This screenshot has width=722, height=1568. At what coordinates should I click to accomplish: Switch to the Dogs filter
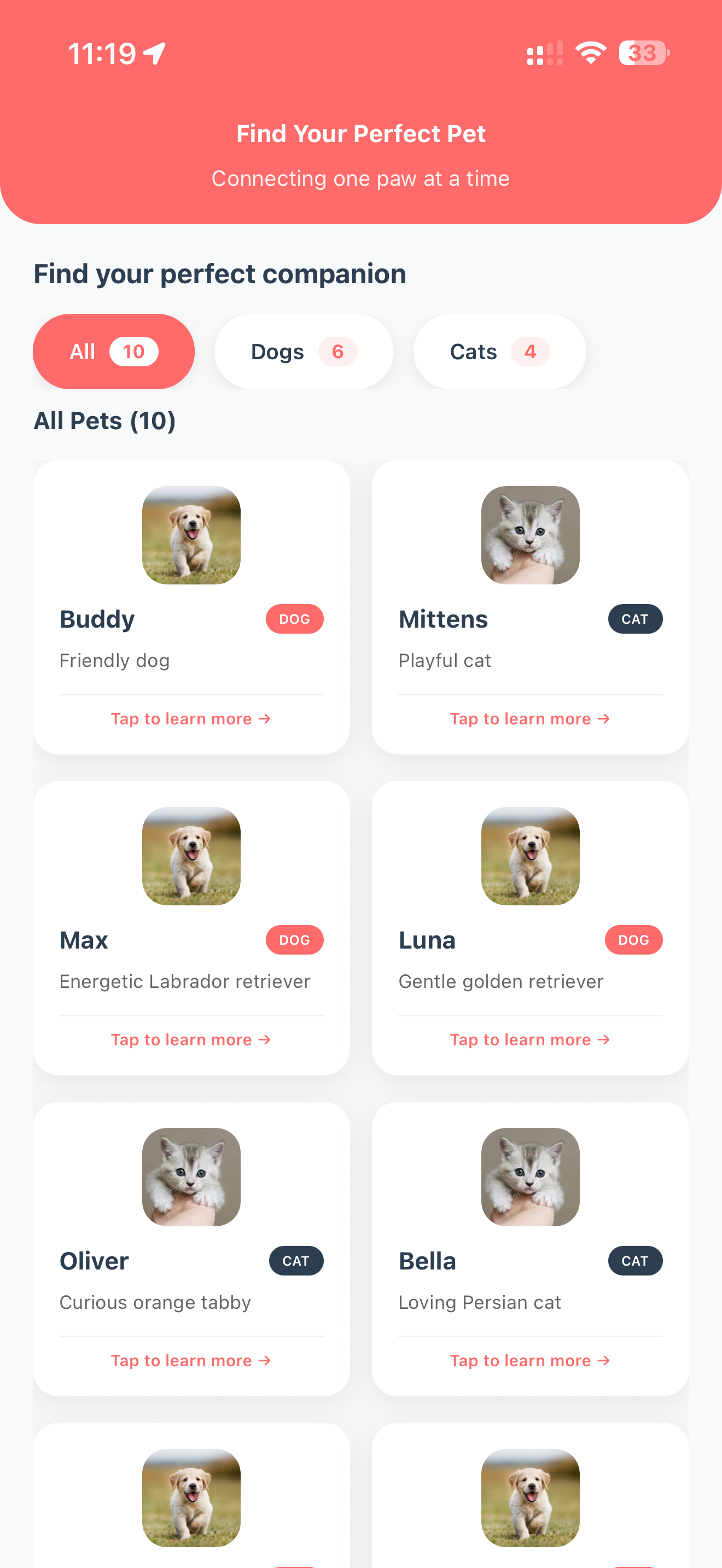304,351
